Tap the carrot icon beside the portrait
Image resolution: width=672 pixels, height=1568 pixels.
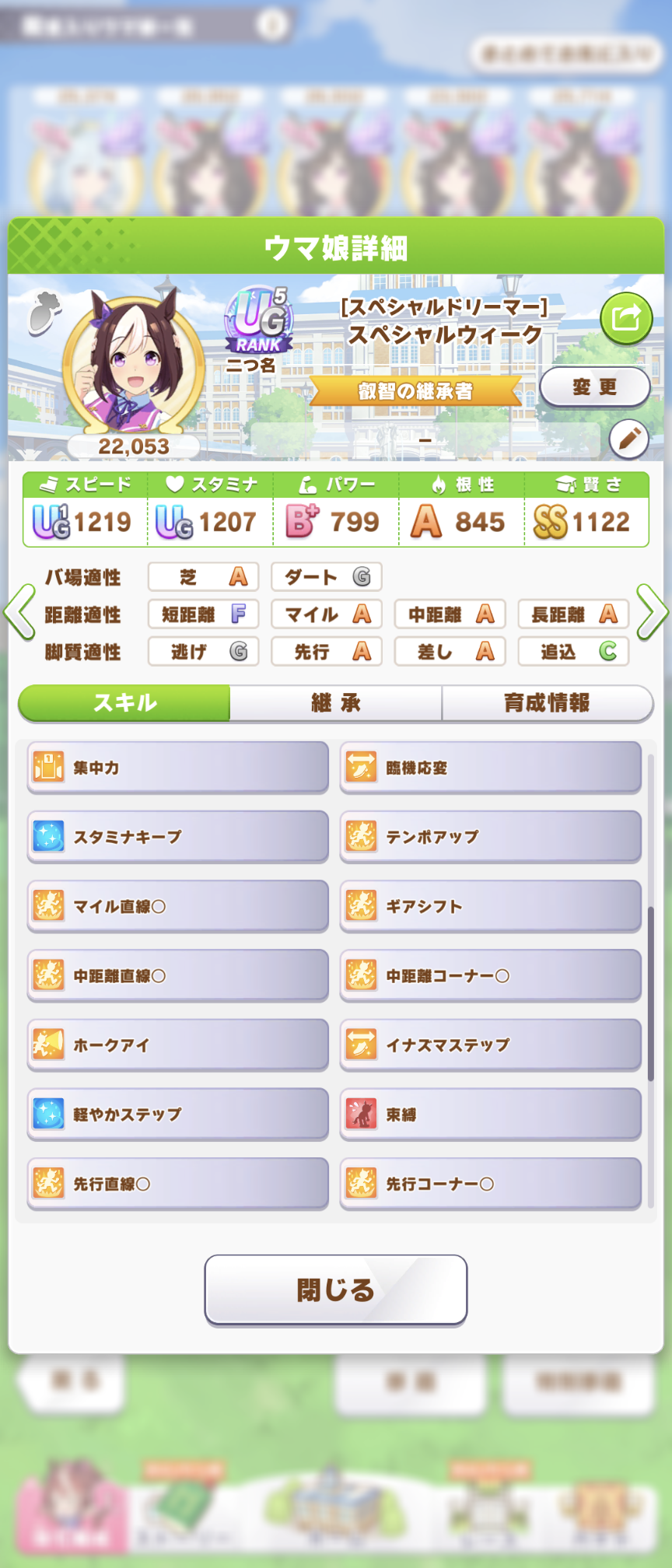44,313
